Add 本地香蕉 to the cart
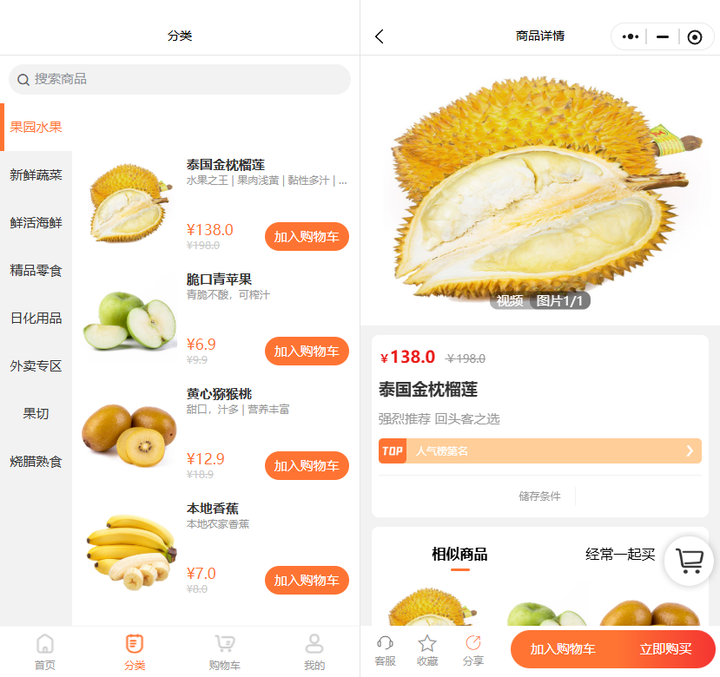 click(x=306, y=581)
